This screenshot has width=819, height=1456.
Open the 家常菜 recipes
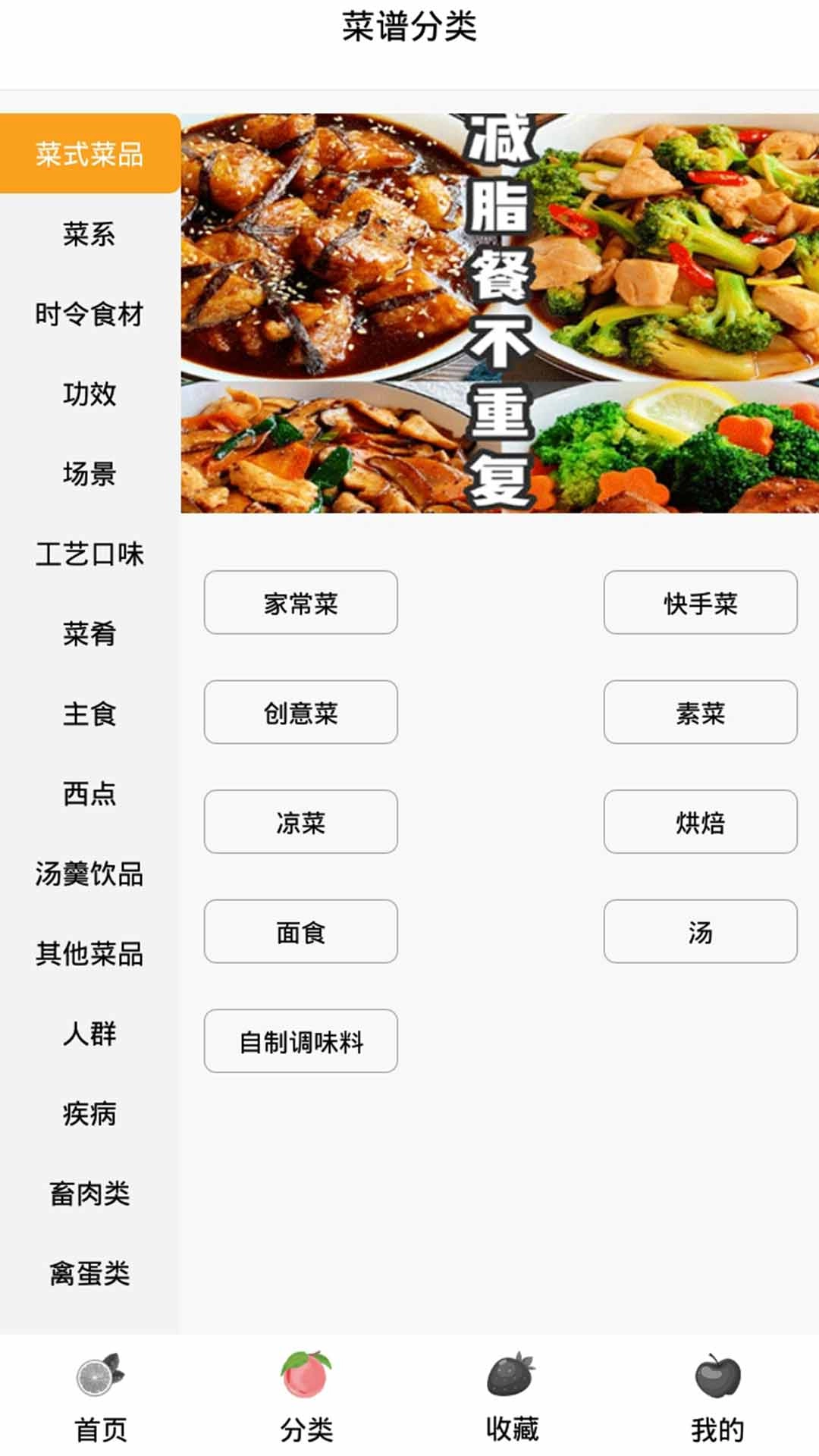(x=300, y=603)
